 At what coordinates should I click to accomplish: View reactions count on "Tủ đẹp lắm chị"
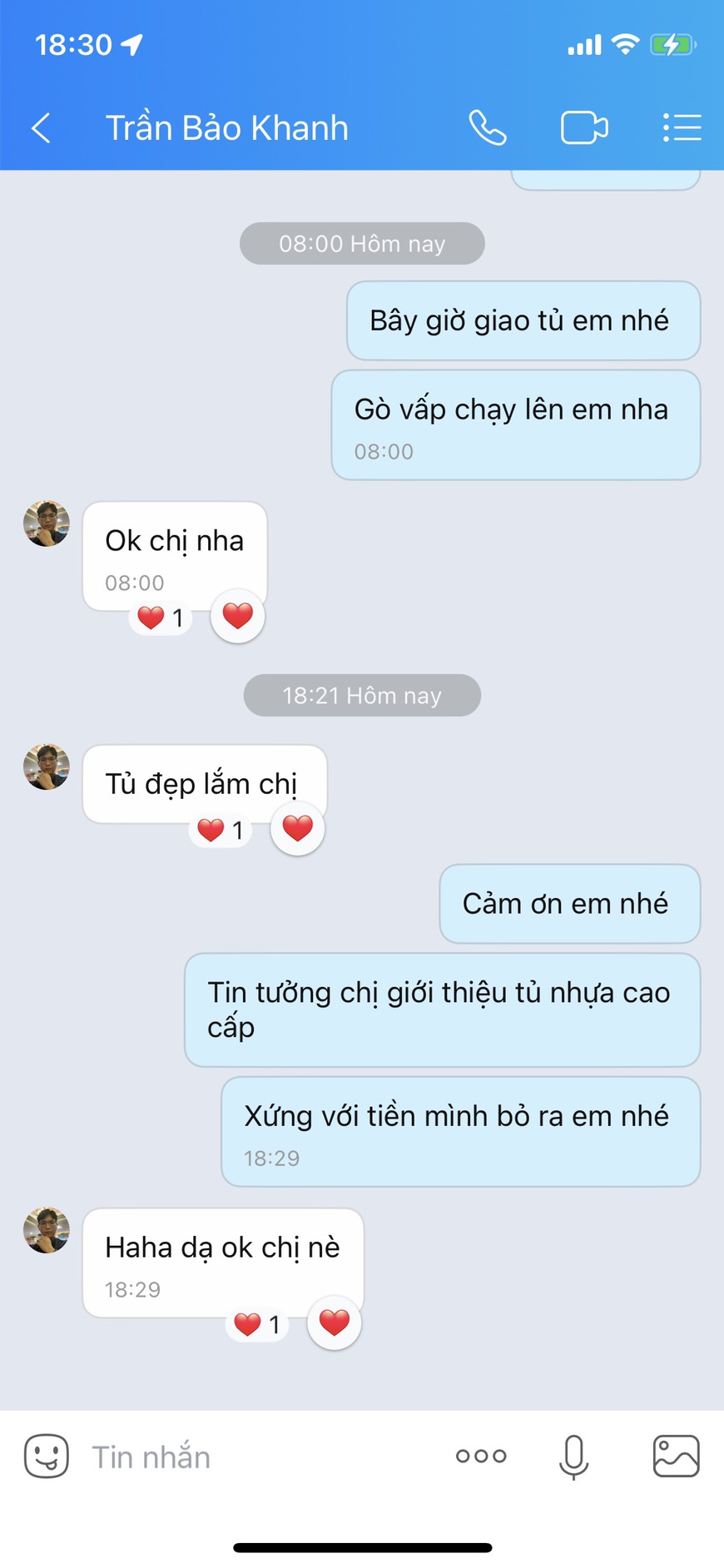click(221, 830)
